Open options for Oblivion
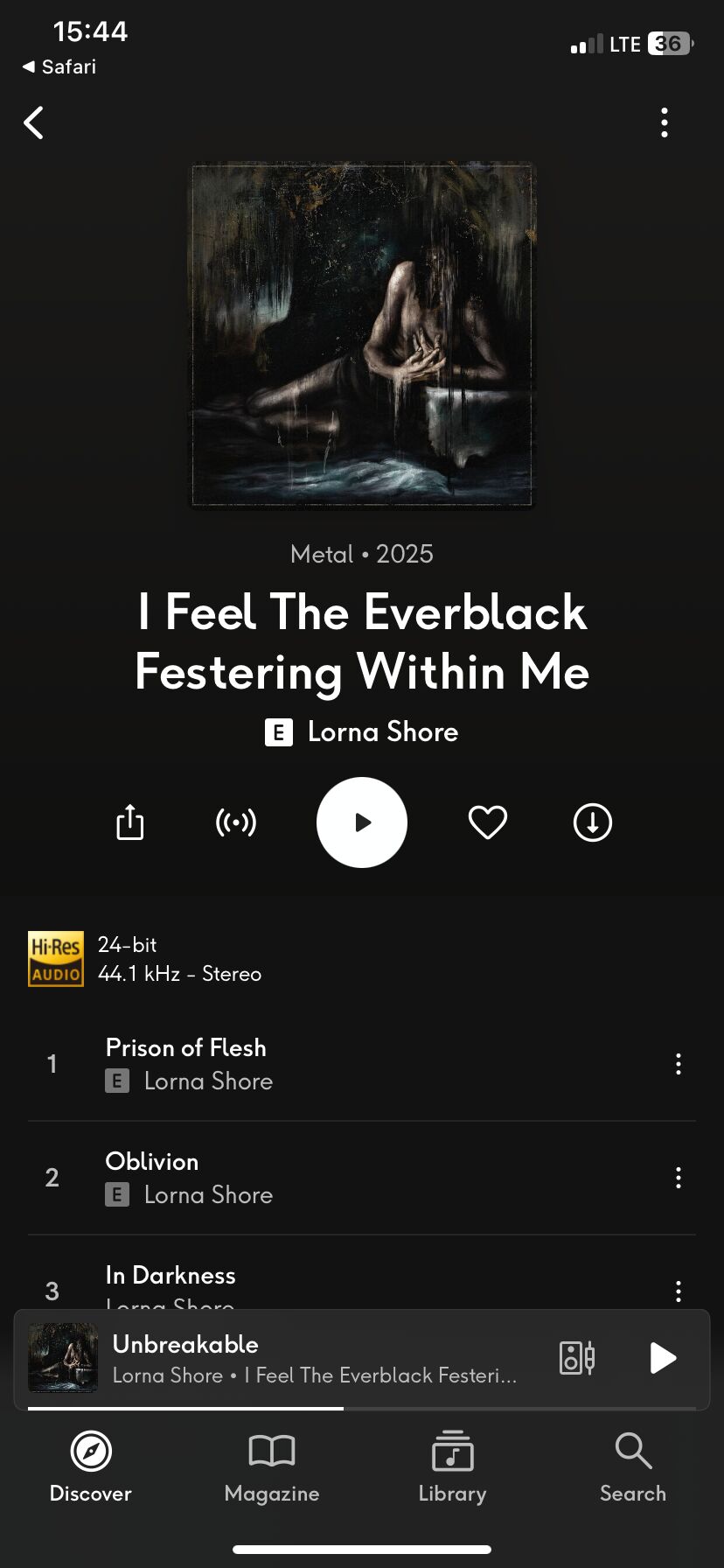This screenshot has width=724, height=1568. (679, 1178)
